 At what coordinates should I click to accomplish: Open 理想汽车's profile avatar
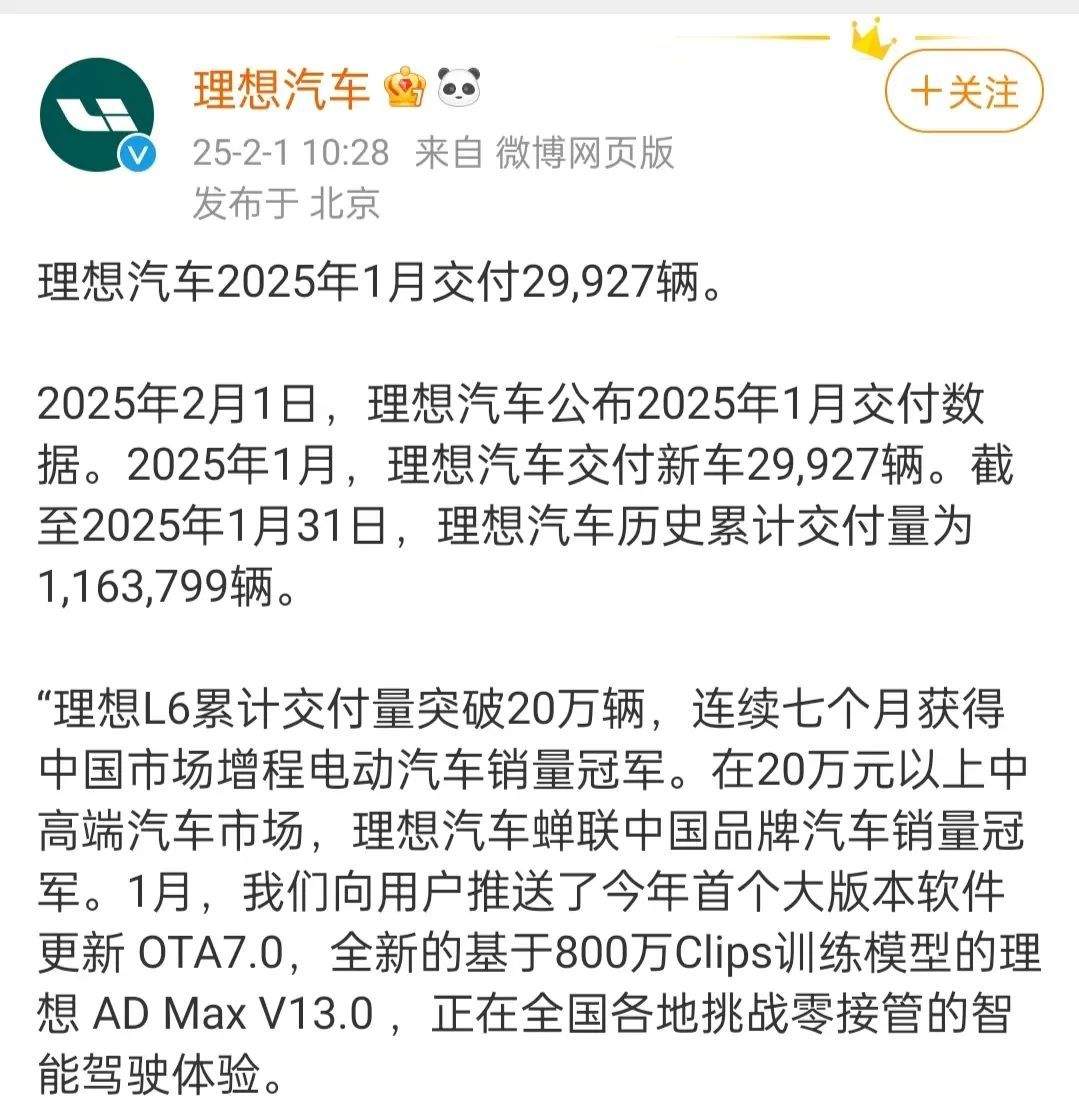[98, 114]
